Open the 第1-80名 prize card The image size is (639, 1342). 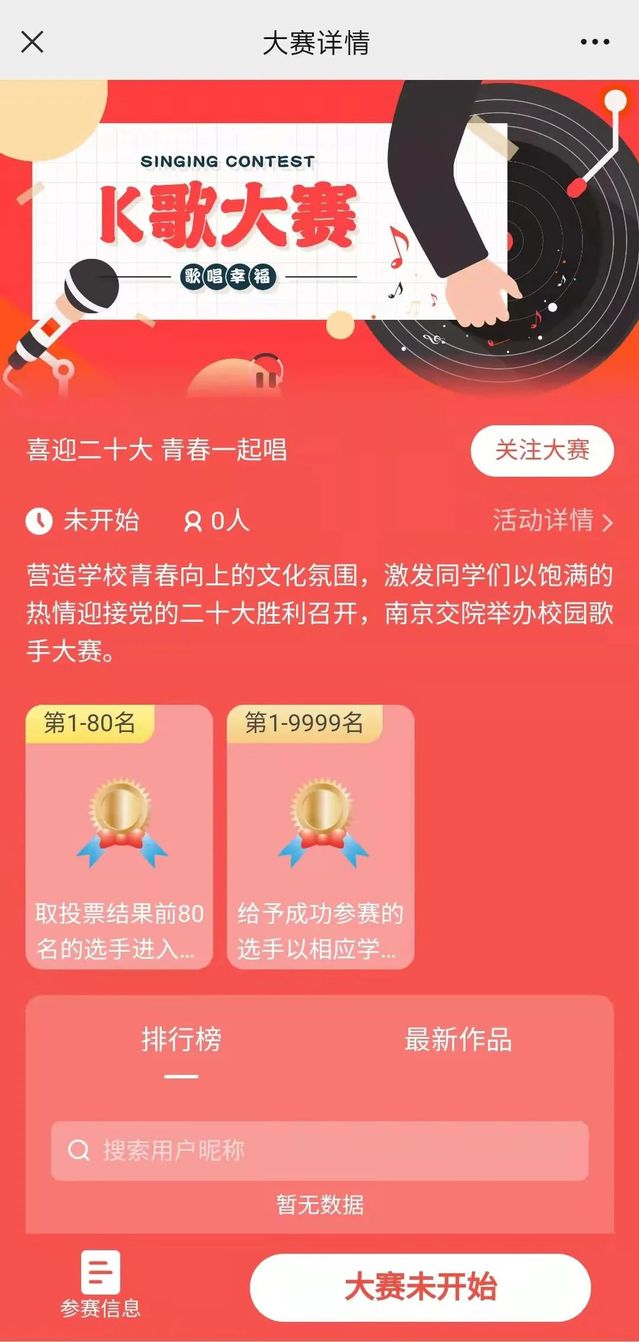coord(119,836)
